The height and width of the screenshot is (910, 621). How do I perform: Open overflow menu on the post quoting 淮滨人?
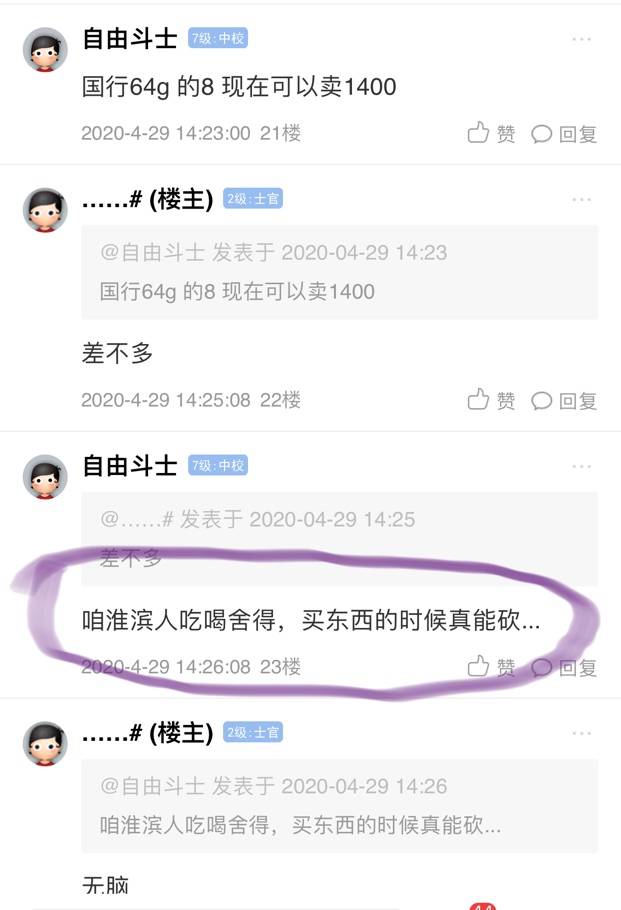point(582,734)
